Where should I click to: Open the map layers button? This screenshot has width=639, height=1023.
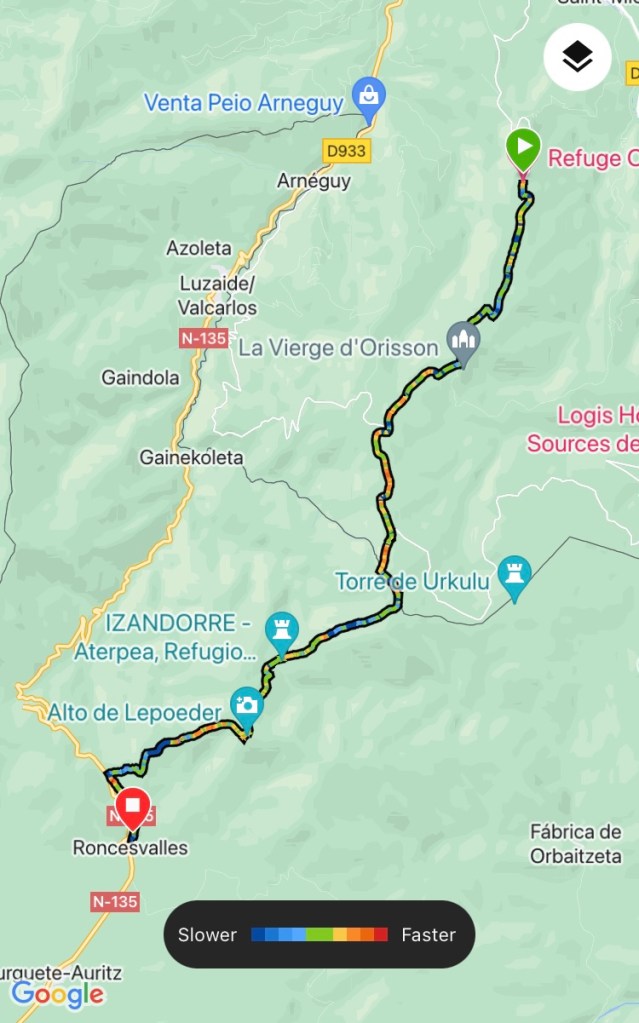[577, 58]
